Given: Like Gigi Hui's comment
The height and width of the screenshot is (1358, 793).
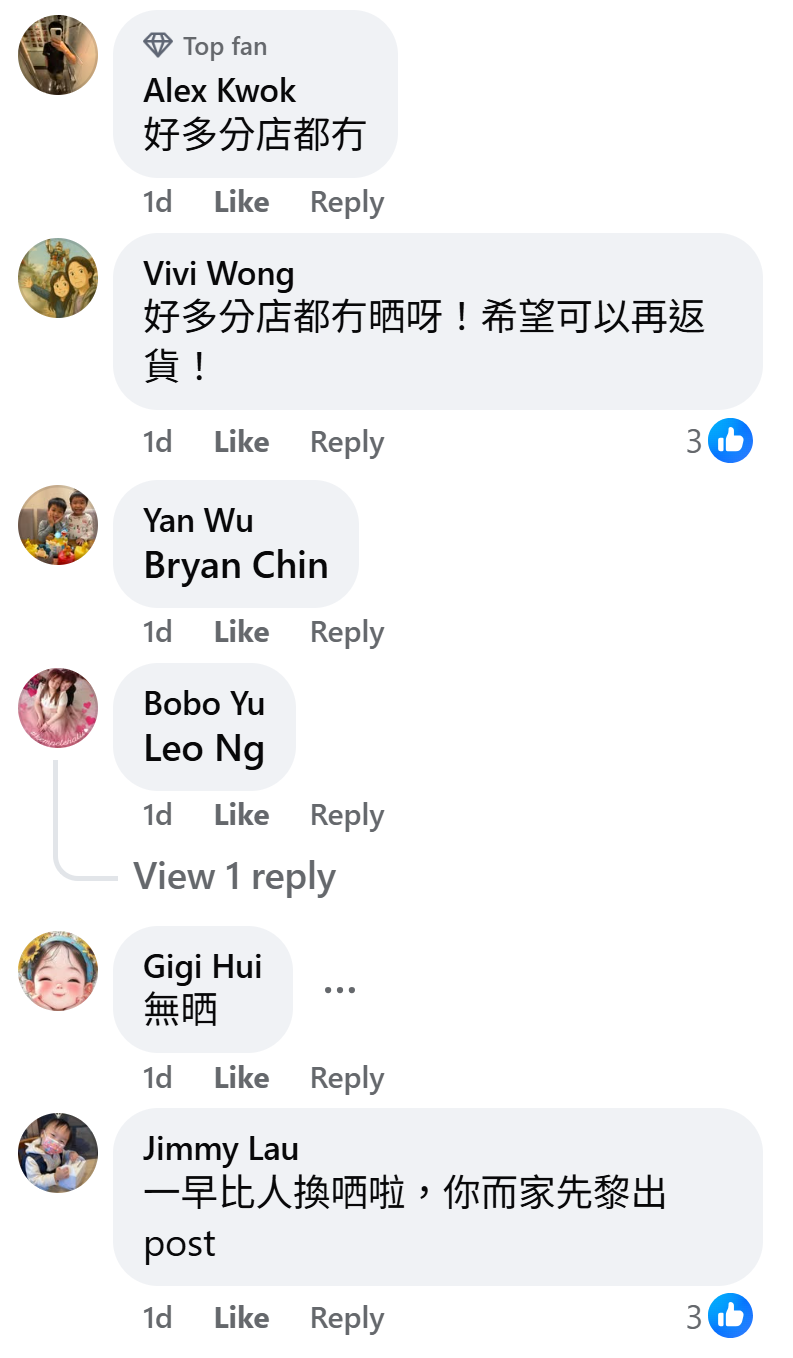Looking at the screenshot, I should 241,1078.
